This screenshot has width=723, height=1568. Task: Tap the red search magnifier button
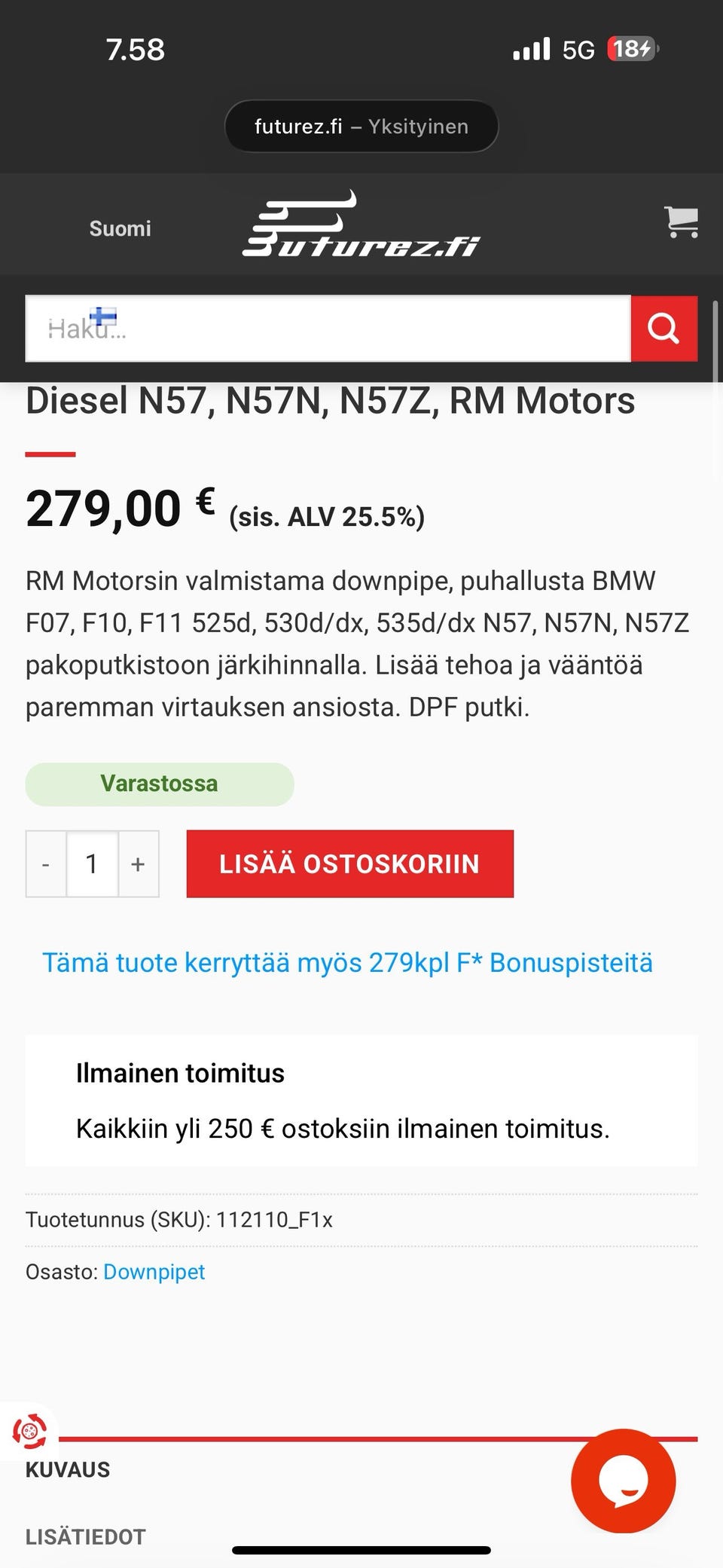(664, 329)
